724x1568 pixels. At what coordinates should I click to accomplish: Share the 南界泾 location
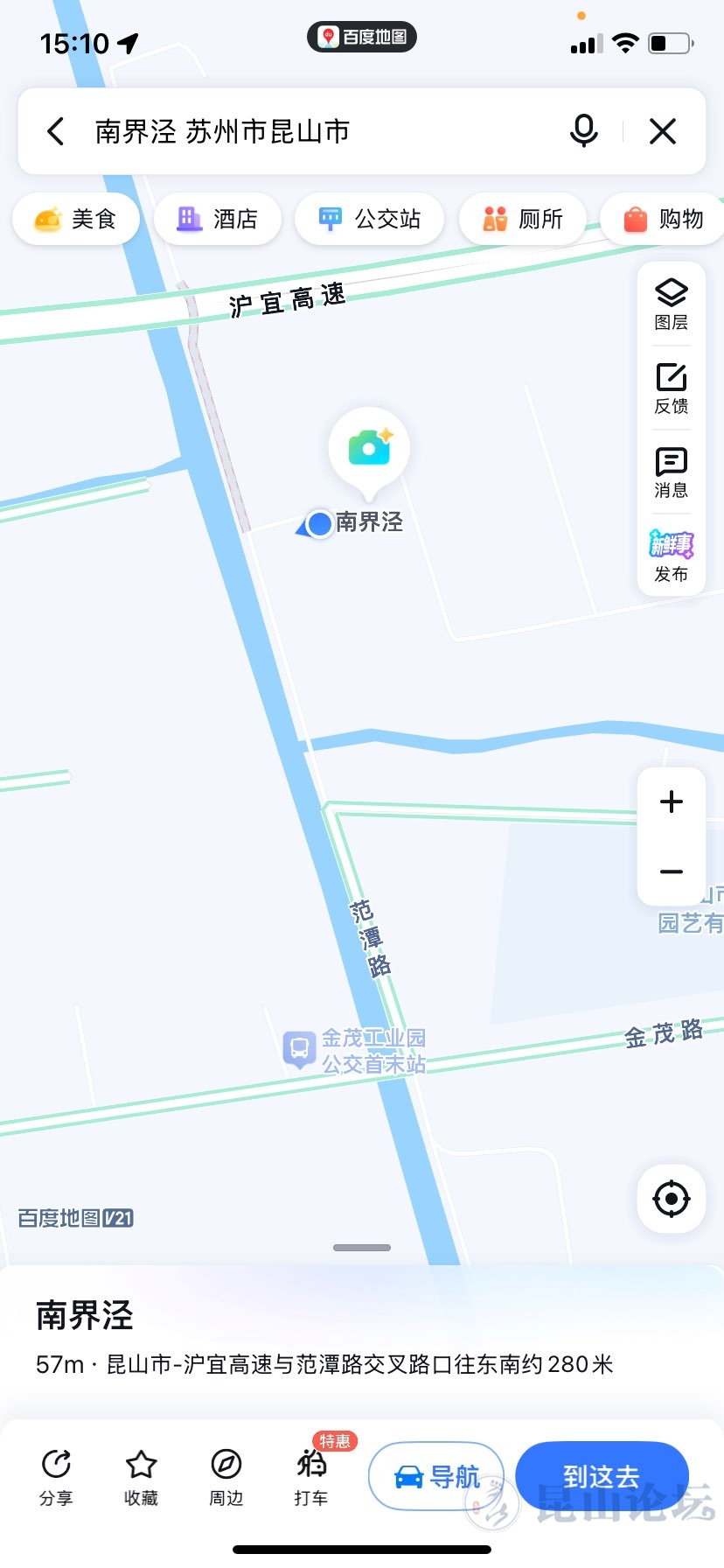[56, 1477]
